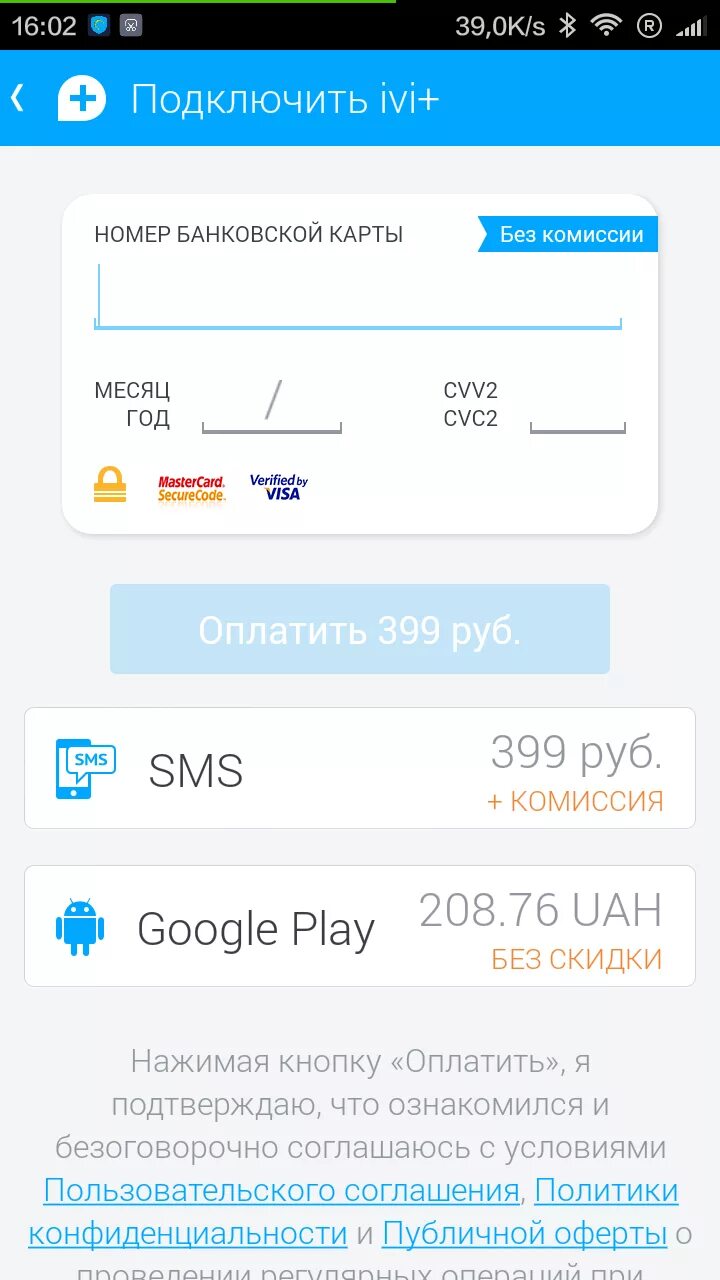Image resolution: width=720 pixels, height=1280 pixels.
Task: Tap the month/year expiry field
Action: tap(272, 405)
